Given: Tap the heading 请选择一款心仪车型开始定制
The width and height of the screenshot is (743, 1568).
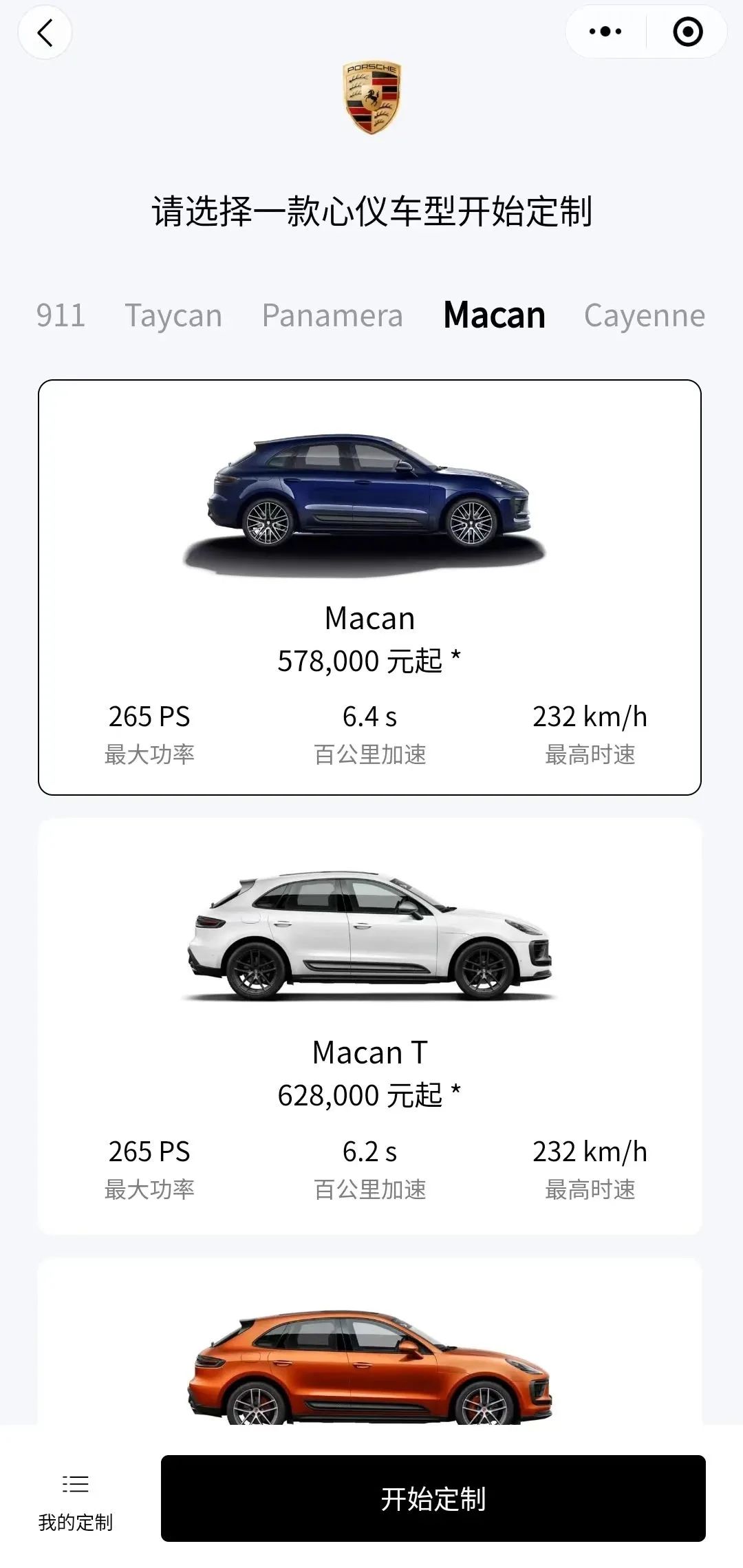Looking at the screenshot, I should tap(371, 212).
